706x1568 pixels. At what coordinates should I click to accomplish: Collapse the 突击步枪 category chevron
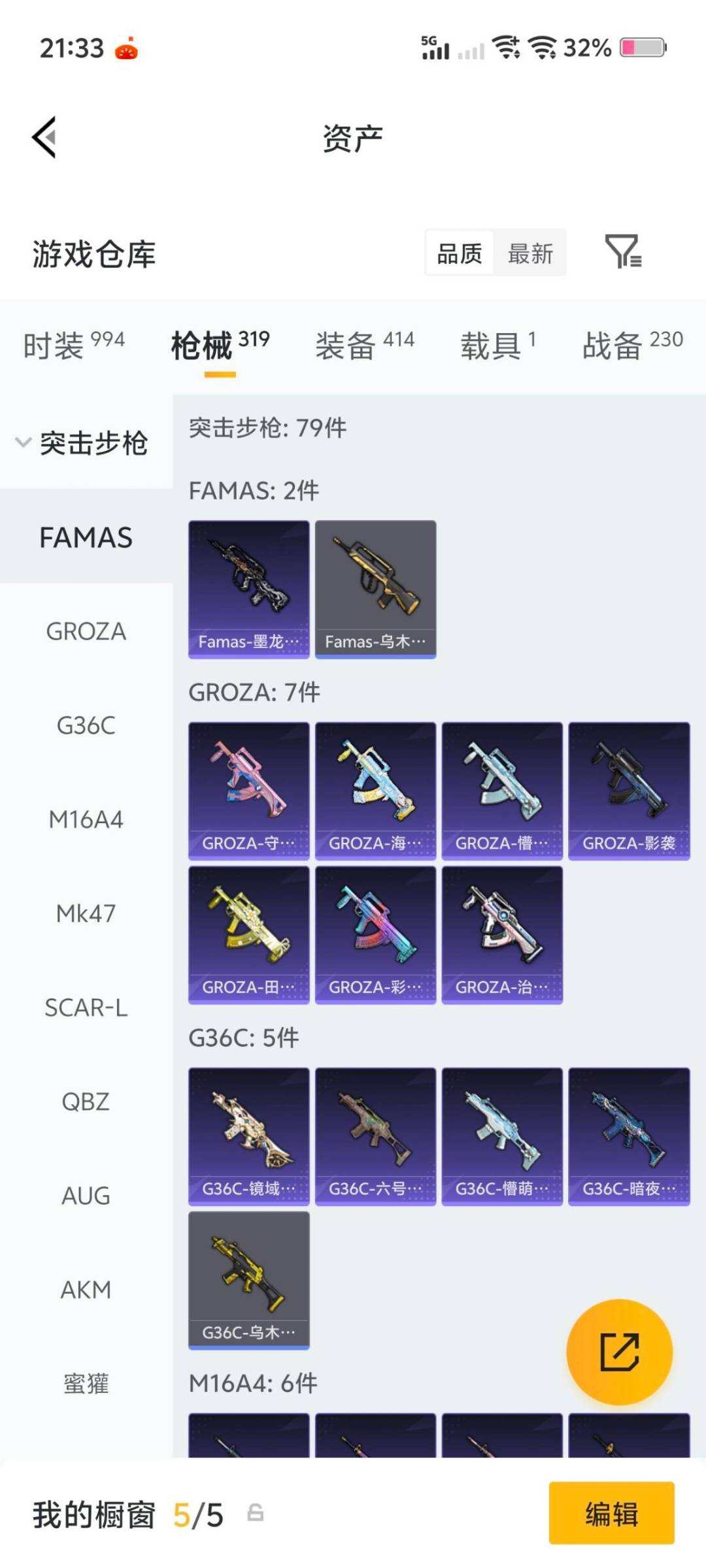(x=24, y=441)
